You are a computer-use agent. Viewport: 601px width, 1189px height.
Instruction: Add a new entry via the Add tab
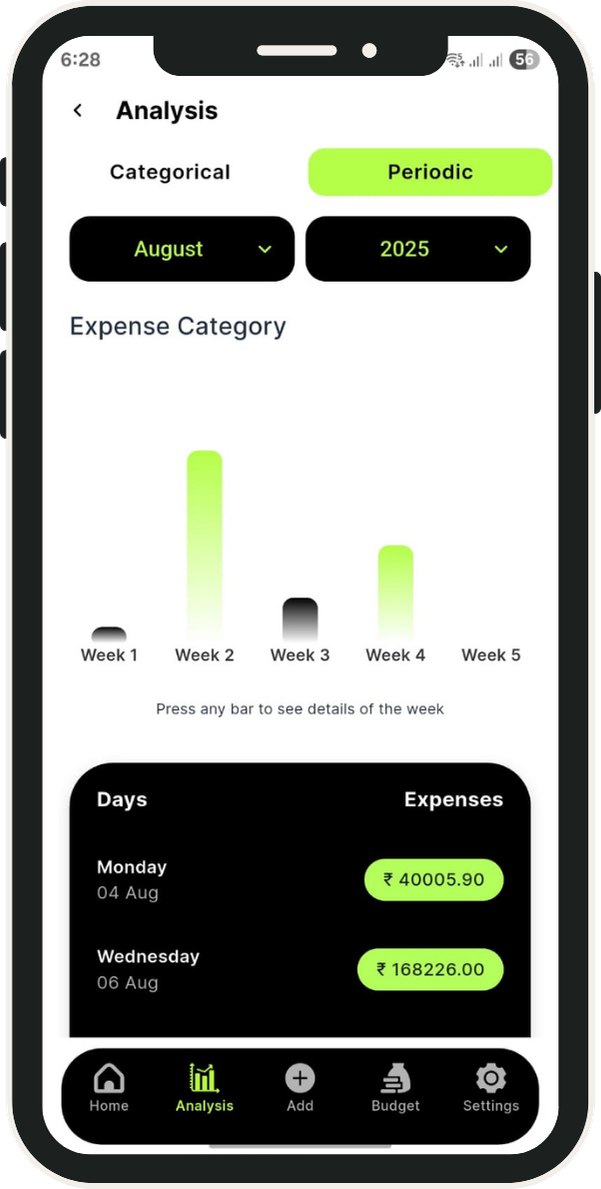[300, 1088]
